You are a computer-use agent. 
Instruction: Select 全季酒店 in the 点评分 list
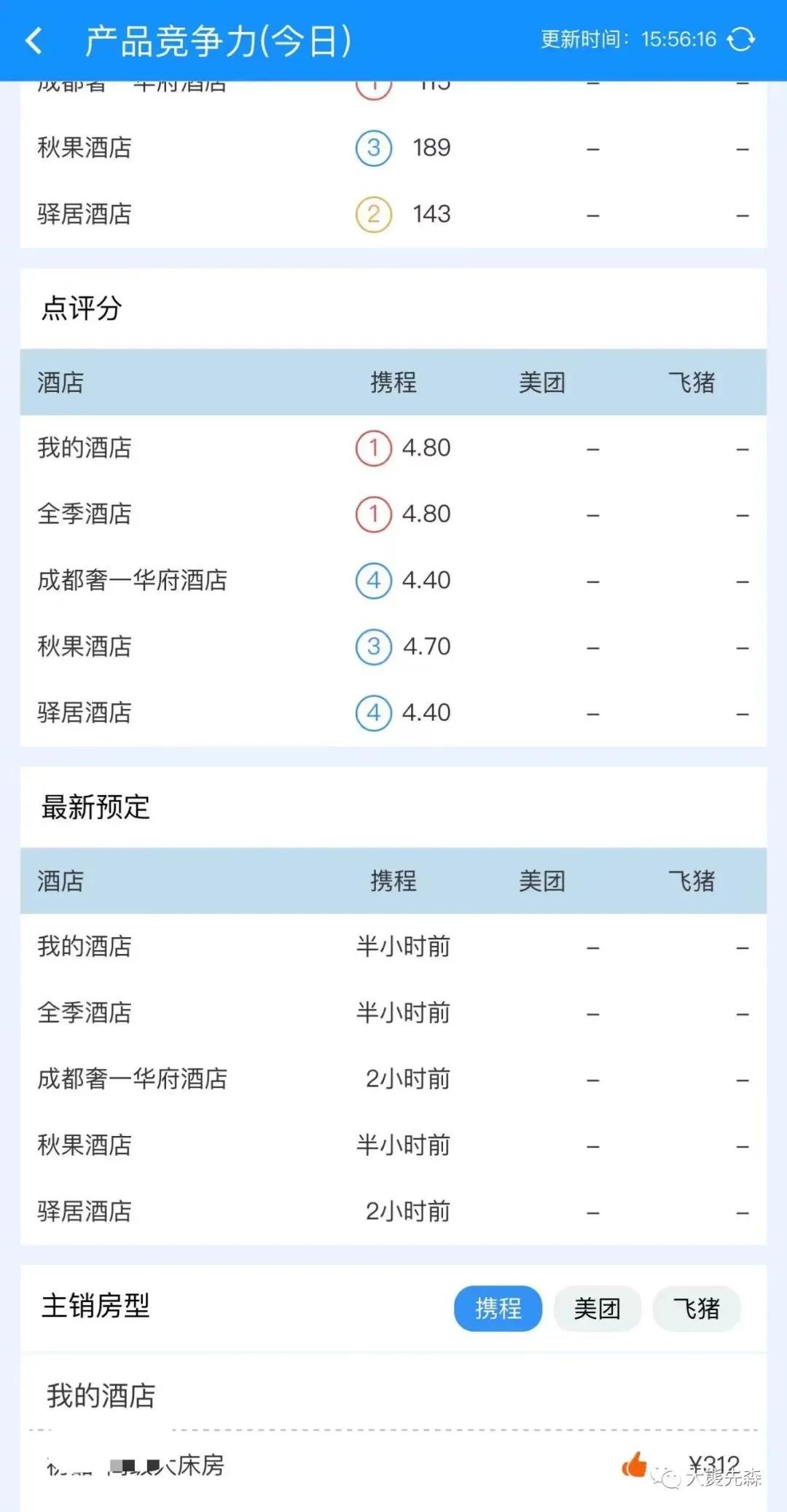click(84, 513)
